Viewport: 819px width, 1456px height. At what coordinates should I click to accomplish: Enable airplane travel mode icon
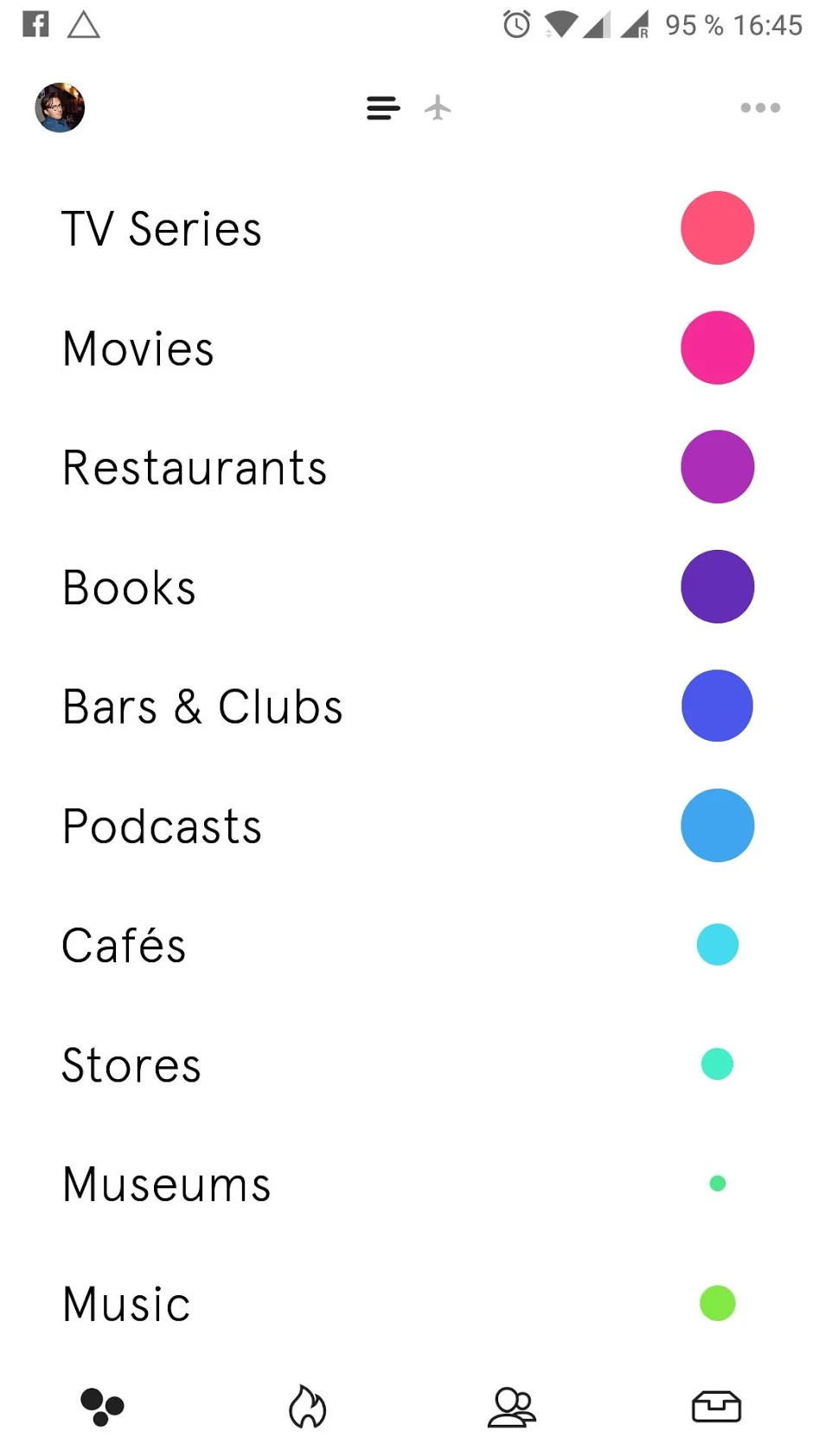tap(438, 107)
